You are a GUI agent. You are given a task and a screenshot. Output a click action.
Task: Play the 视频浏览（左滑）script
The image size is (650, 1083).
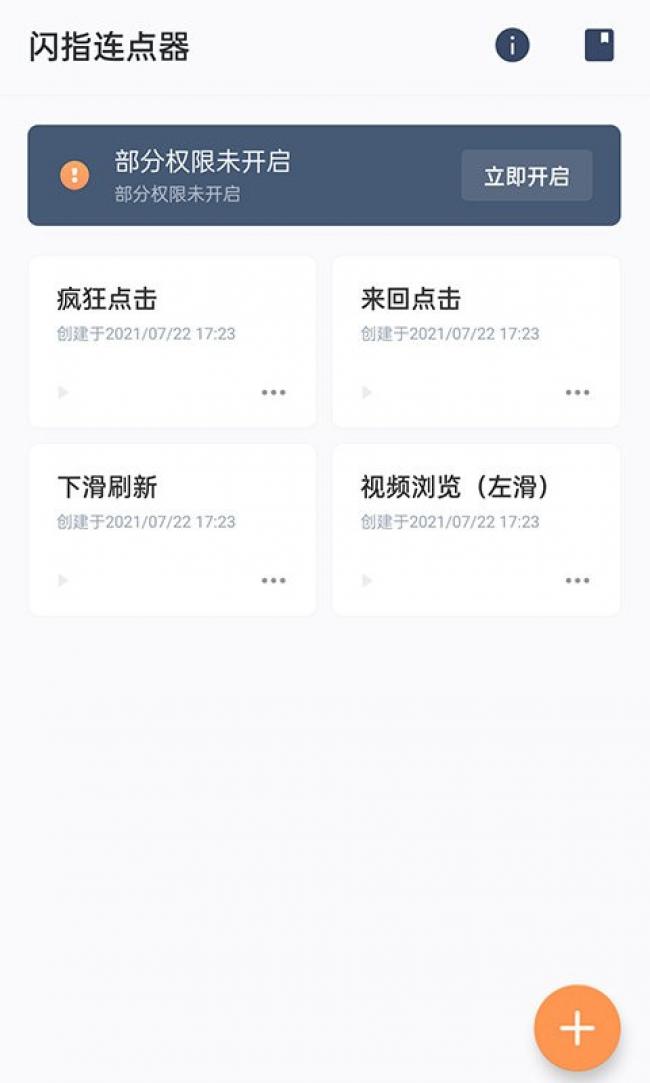coord(367,580)
